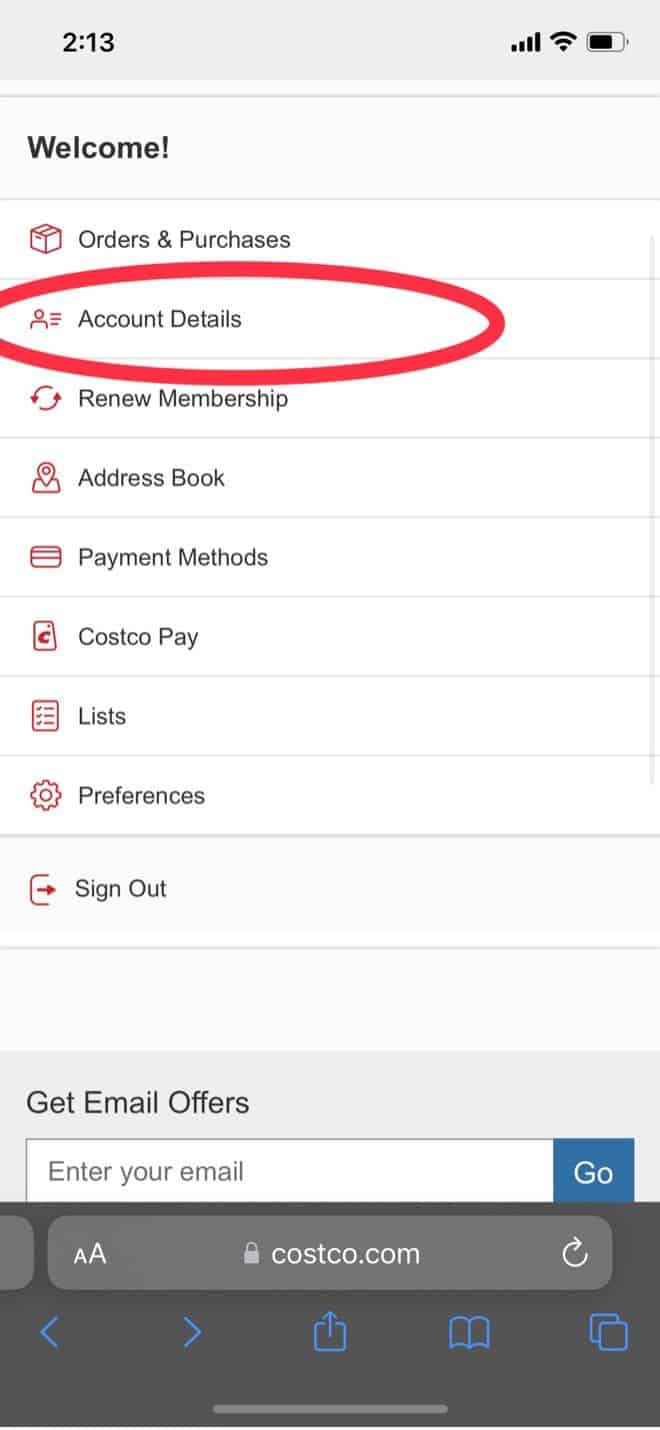Go forward in Safari
Viewport: 660px width, 1430px height.
point(191,1332)
